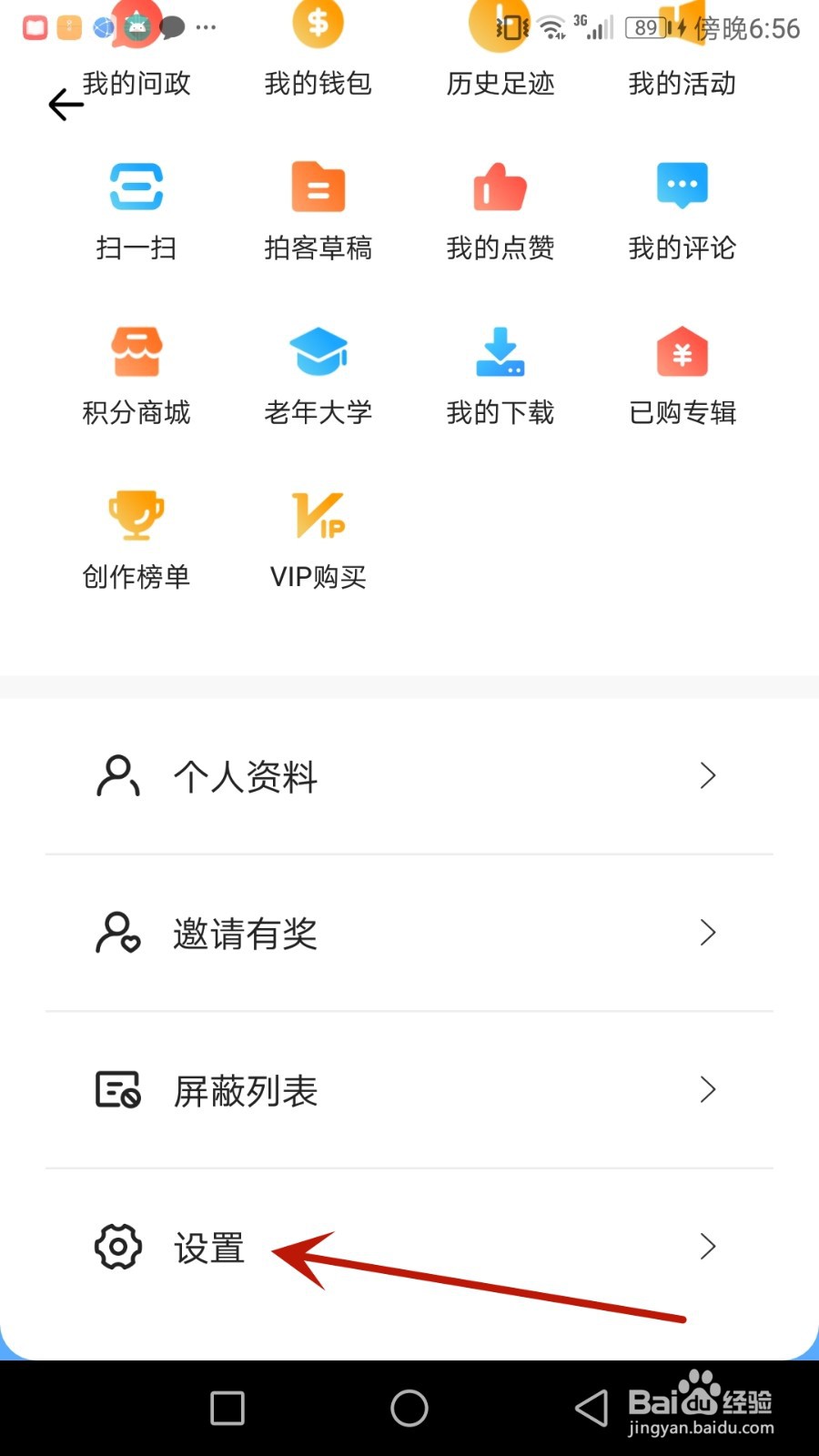View 我的下载 downloads
The image size is (819, 1456).
pos(500,374)
